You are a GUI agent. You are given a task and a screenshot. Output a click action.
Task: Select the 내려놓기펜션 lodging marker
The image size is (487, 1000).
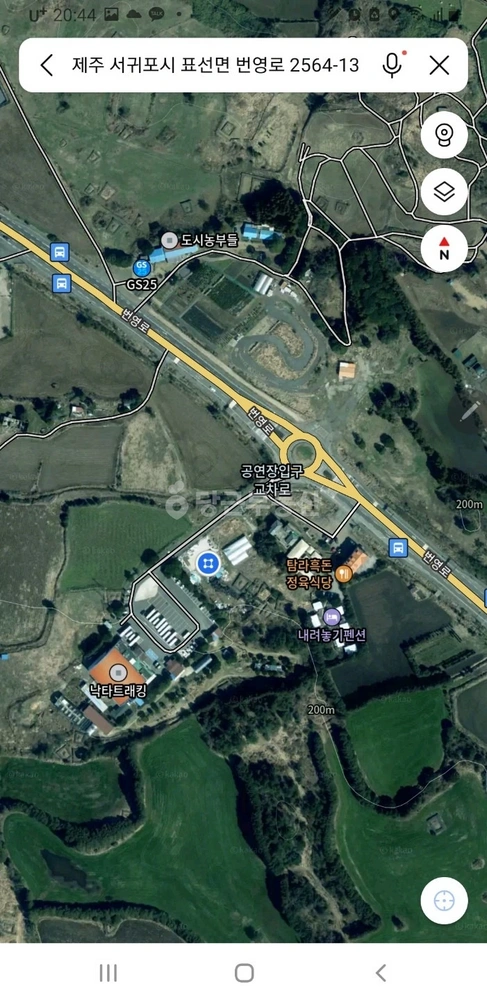[331, 616]
